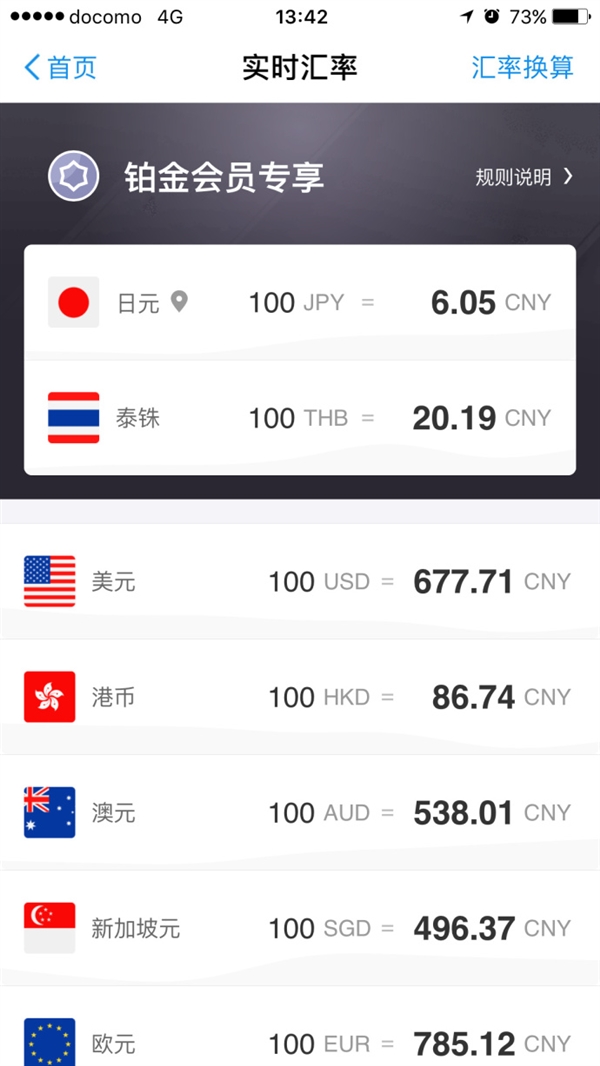View the 新加坡元 SGD rate row
This screenshot has height=1066, width=600.
coord(300,928)
